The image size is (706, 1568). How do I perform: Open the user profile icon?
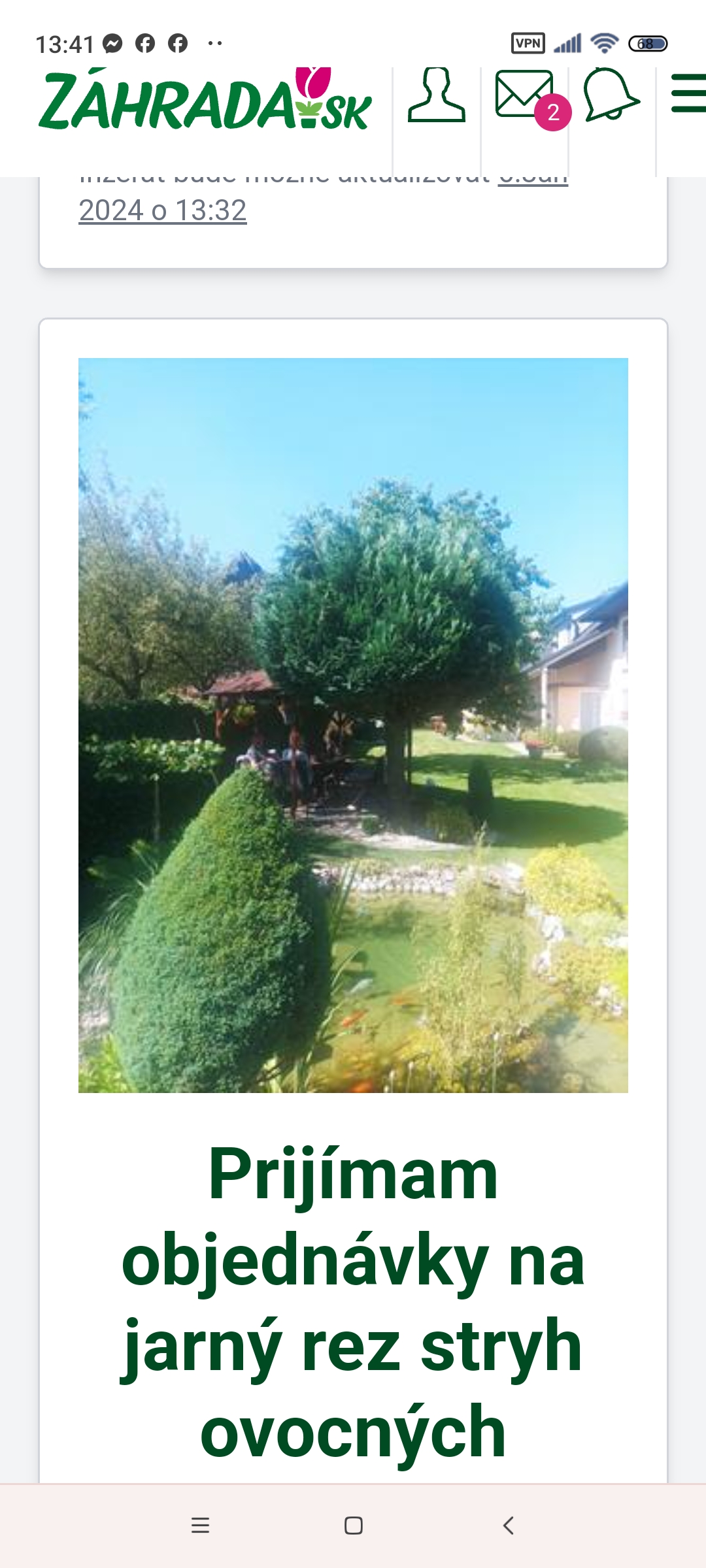437,95
